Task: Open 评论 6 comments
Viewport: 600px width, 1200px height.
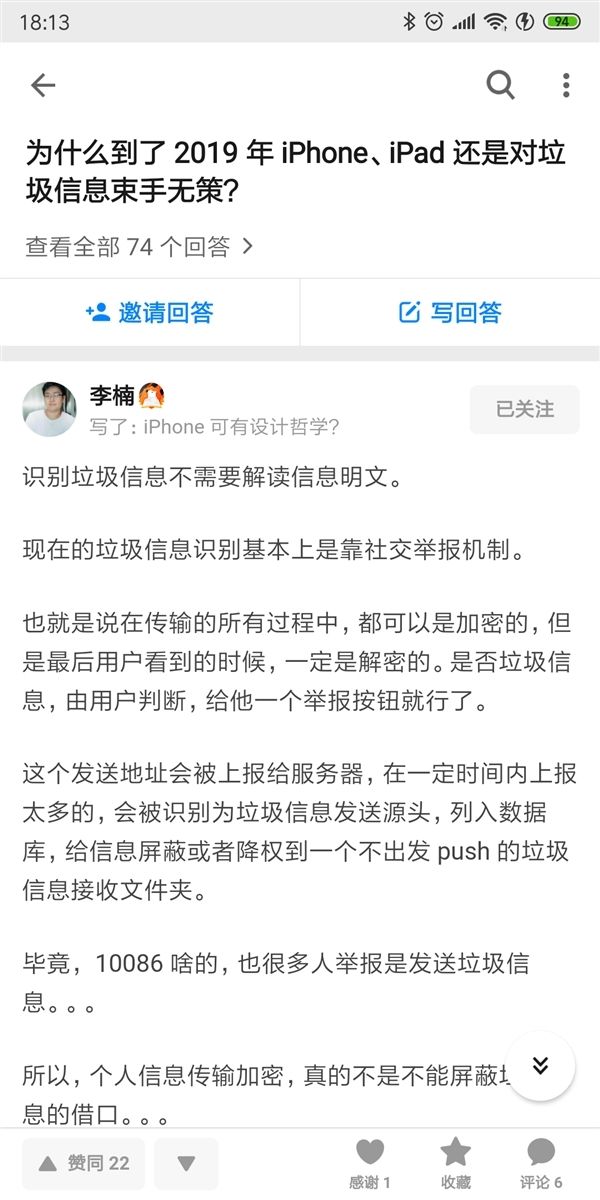Action: coord(541,1165)
